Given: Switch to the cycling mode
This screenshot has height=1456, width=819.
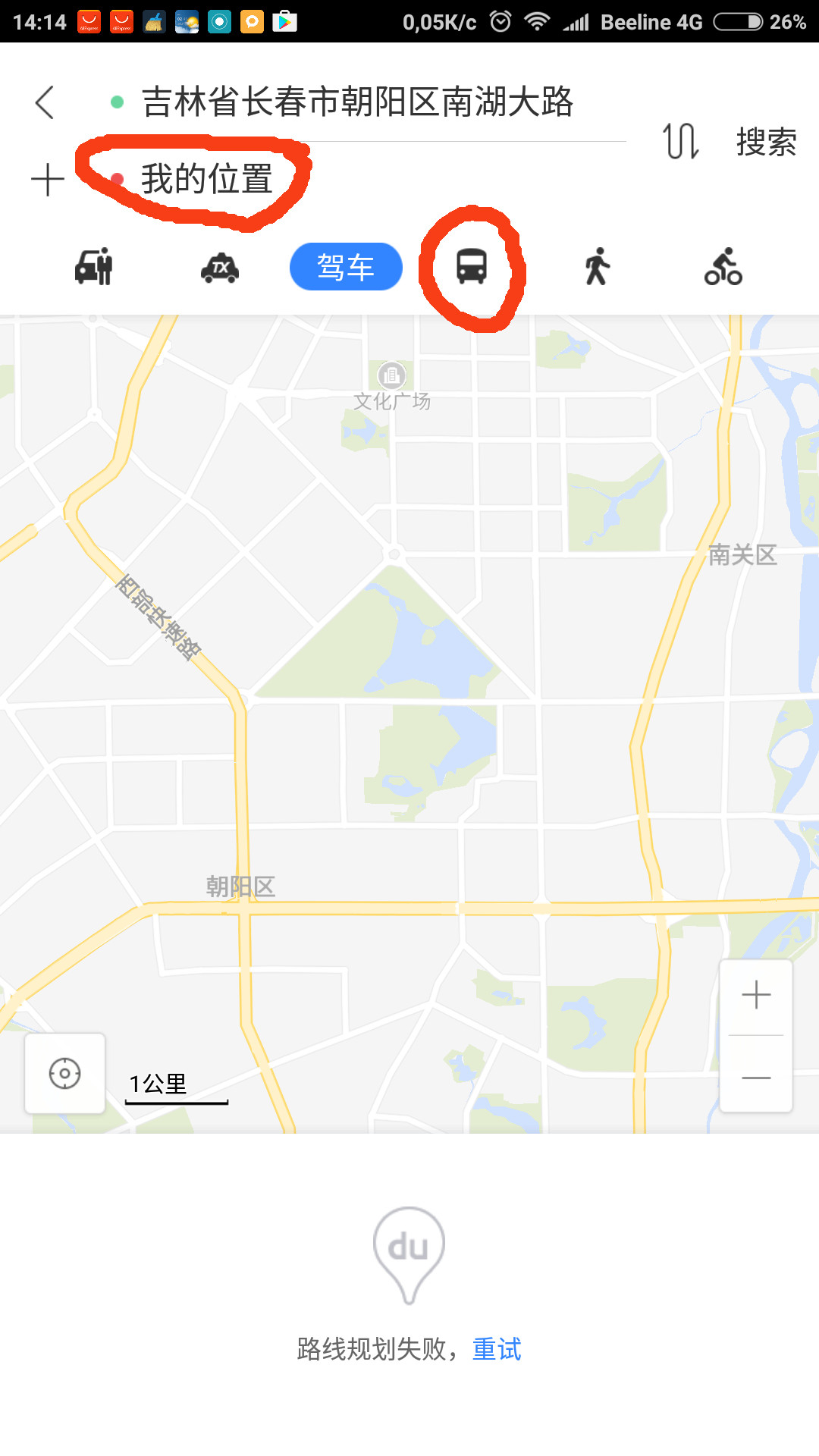Looking at the screenshot, I should point(723,267).
